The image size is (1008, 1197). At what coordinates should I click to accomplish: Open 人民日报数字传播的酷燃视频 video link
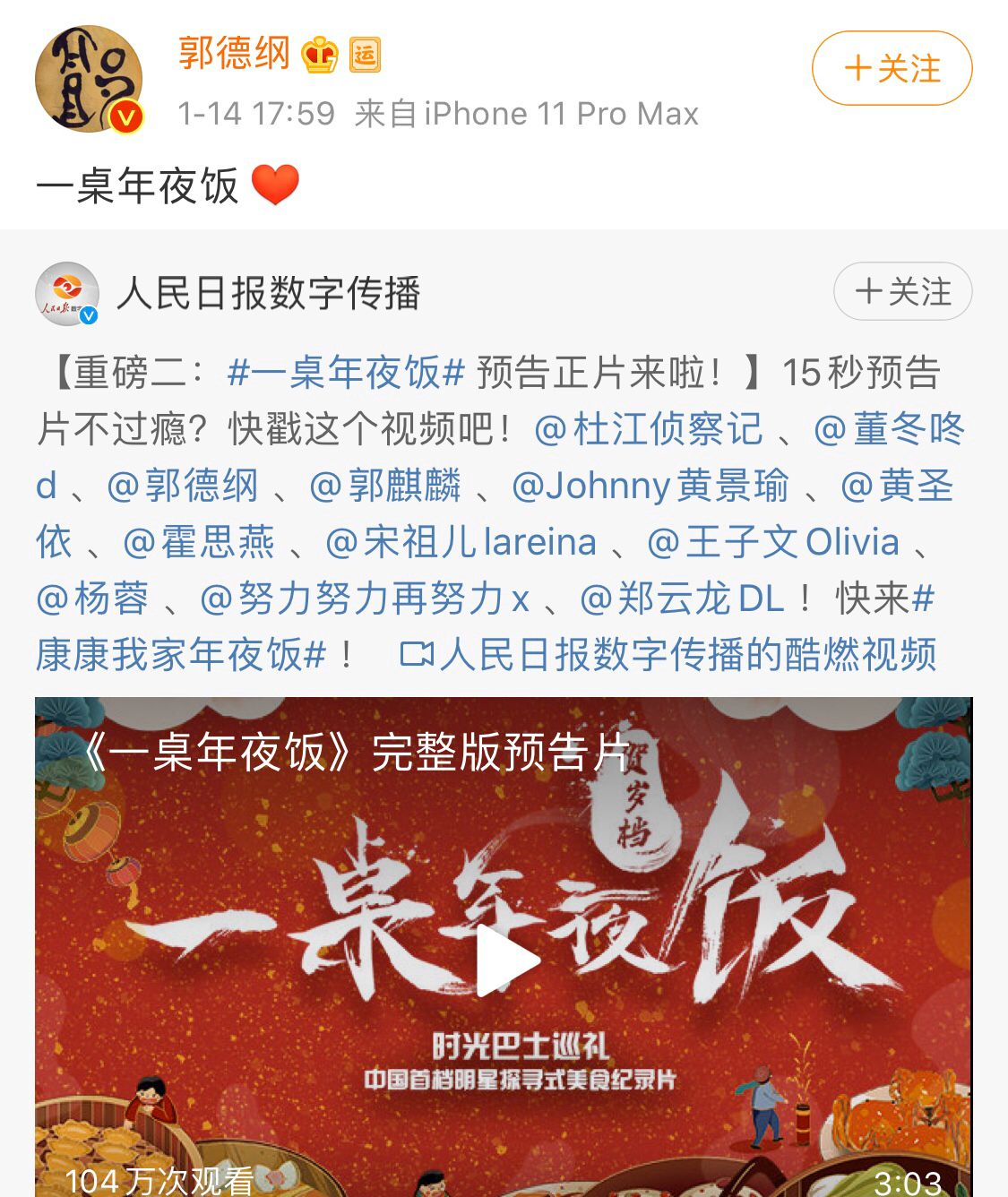click(668, 655)
